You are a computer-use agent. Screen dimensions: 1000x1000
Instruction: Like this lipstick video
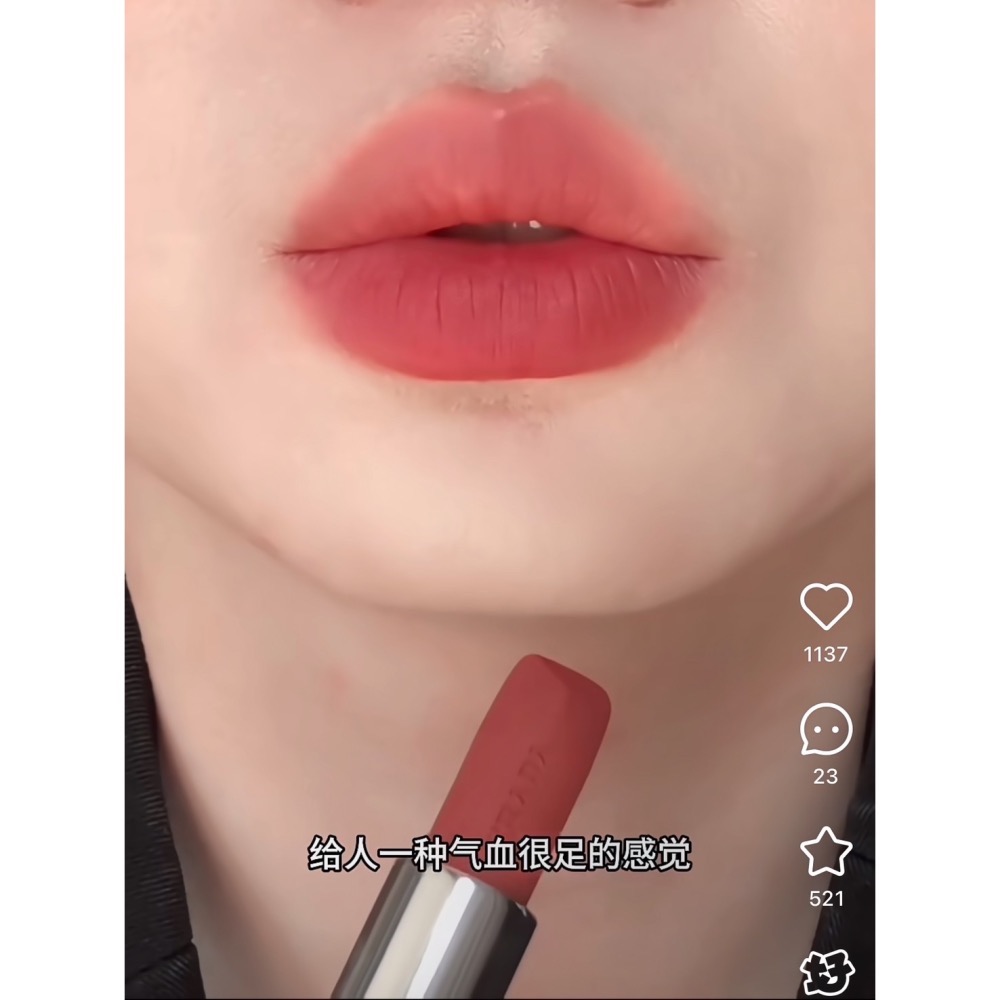[826, 607]
